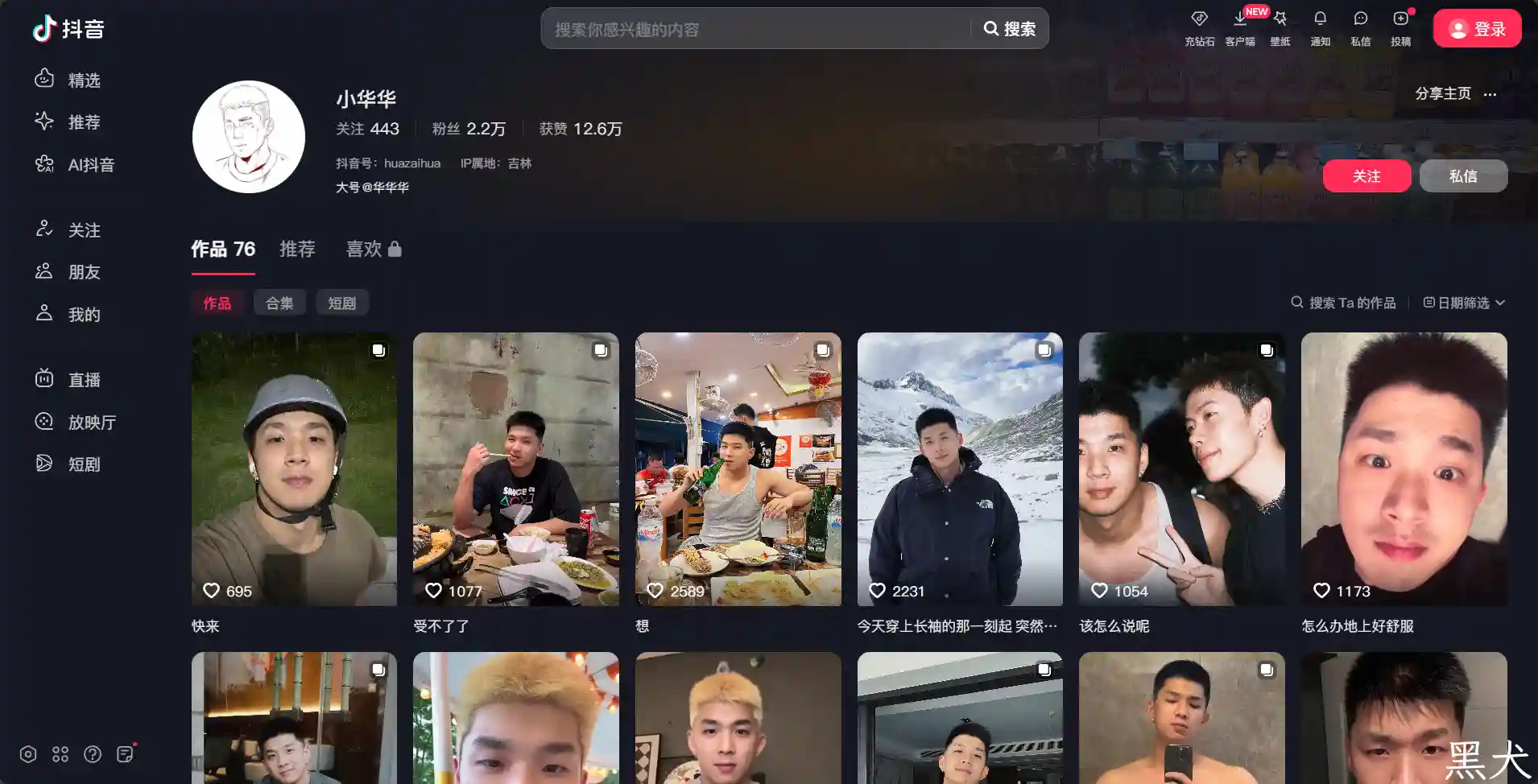Tap the red 登录 login button

(1477, 29)
